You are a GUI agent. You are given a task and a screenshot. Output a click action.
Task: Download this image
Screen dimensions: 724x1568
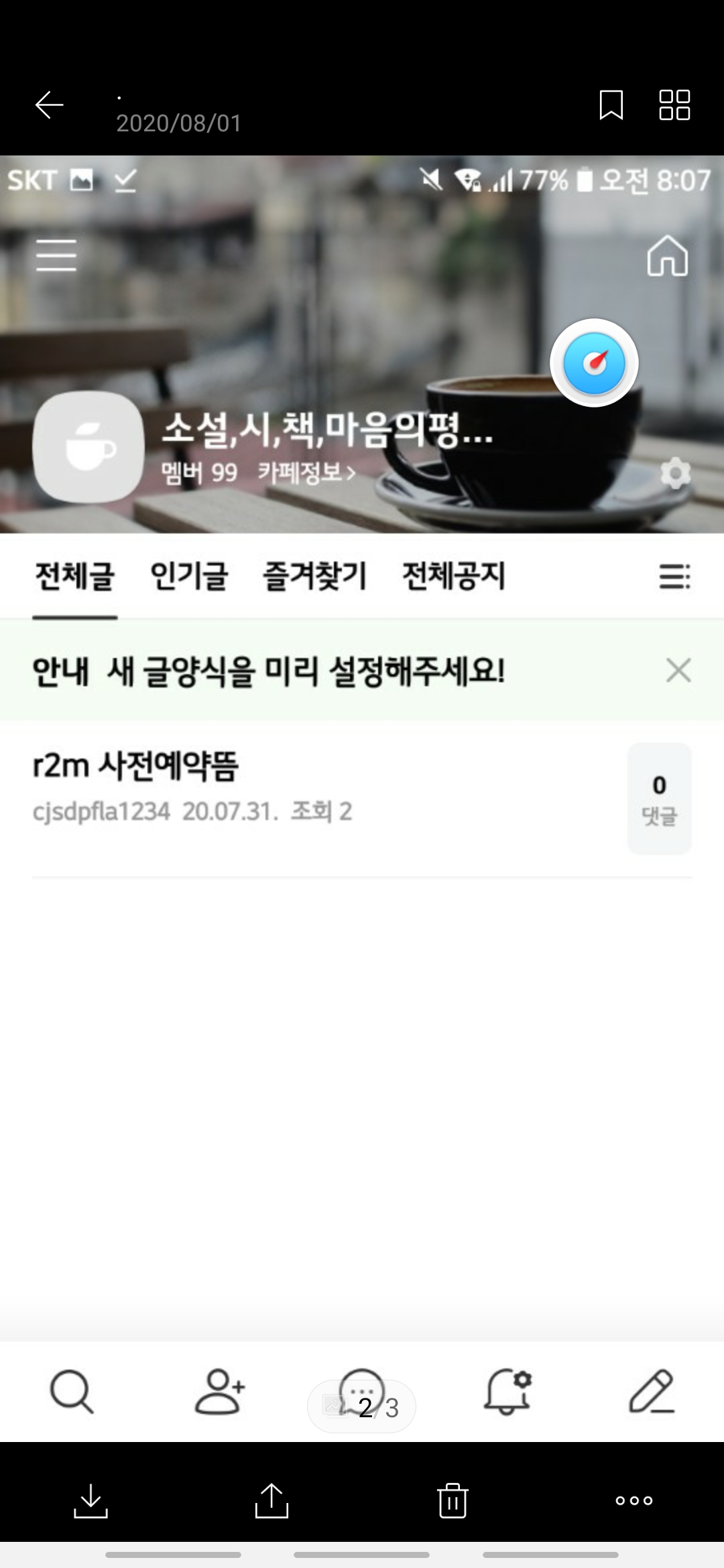[90, 1500]
